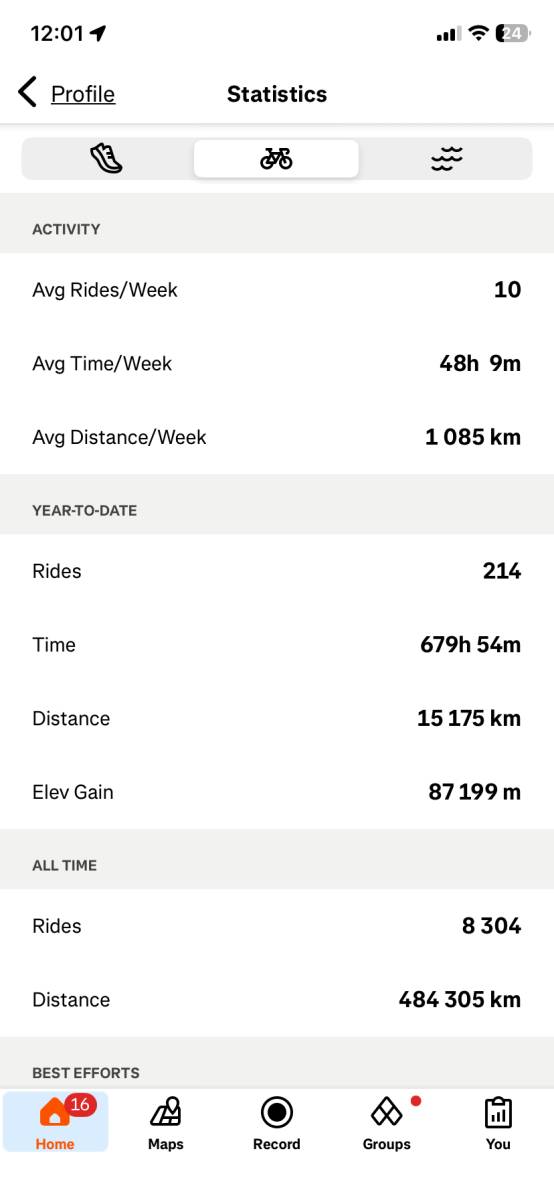Open the Home tab
Screen dimensions: 554x1200
(x=55, y=1122)
